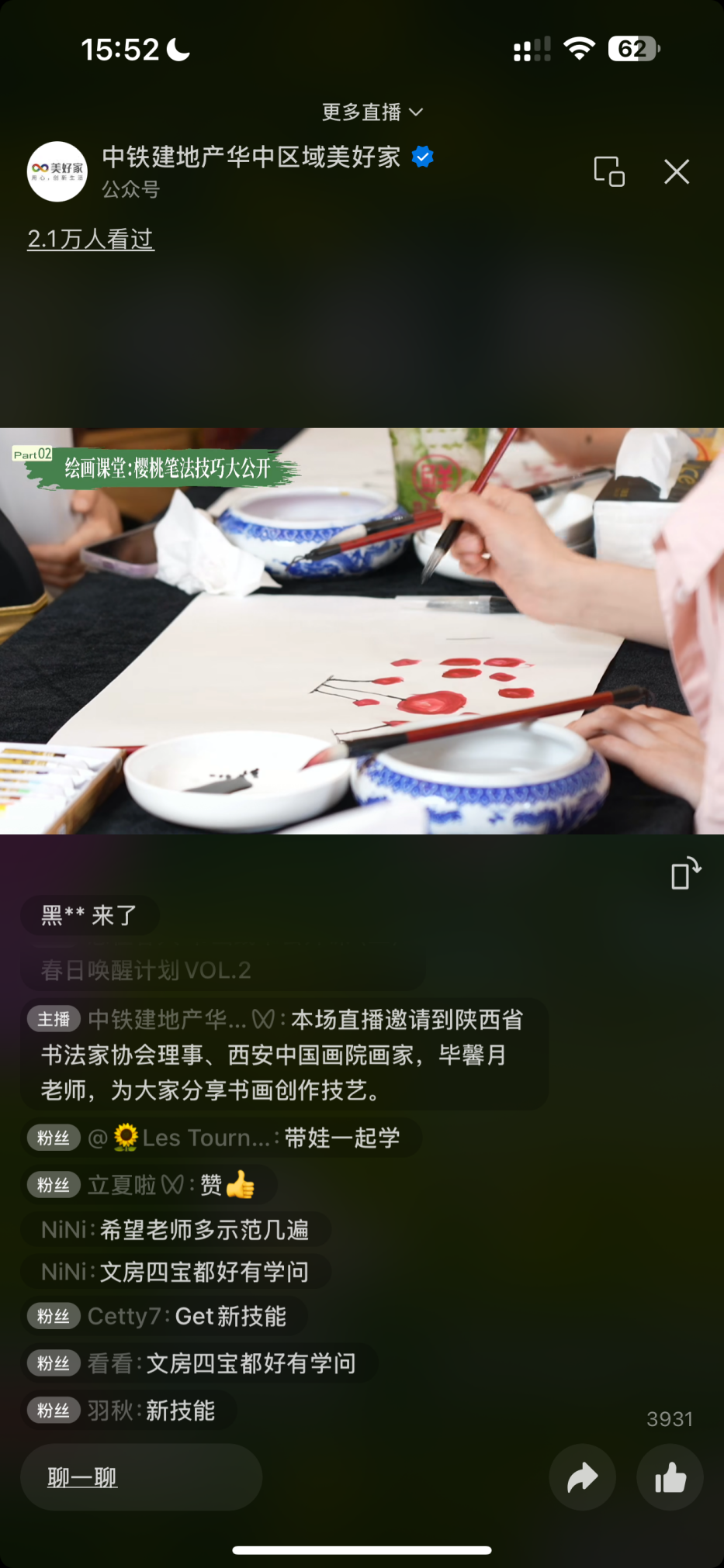Open 中铁建地产华中区域美好家 account profile
The height and width of the screenshot is (1568, 724).
[x=250, y=157]
